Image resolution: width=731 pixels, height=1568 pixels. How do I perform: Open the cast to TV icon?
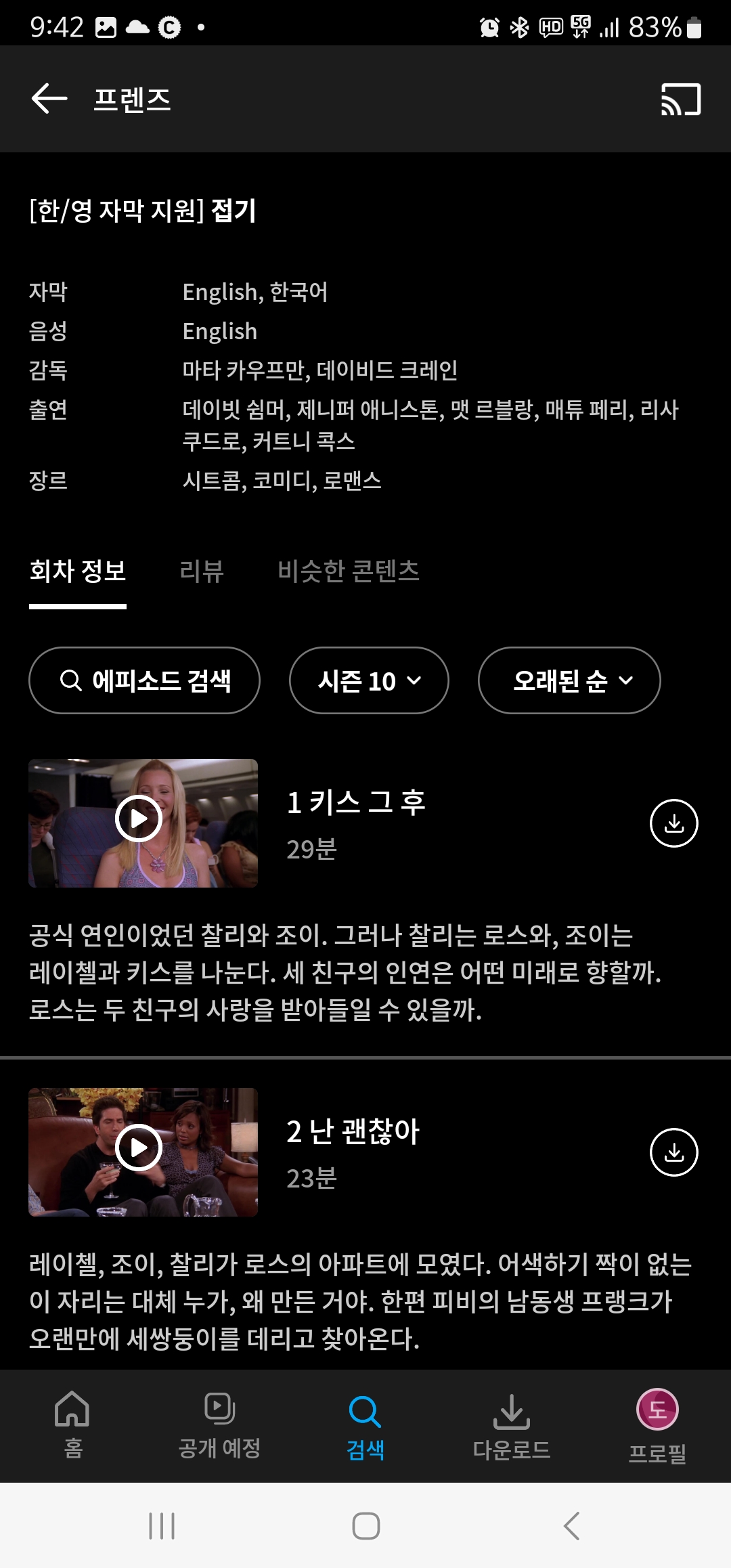(x=680, y=100)
